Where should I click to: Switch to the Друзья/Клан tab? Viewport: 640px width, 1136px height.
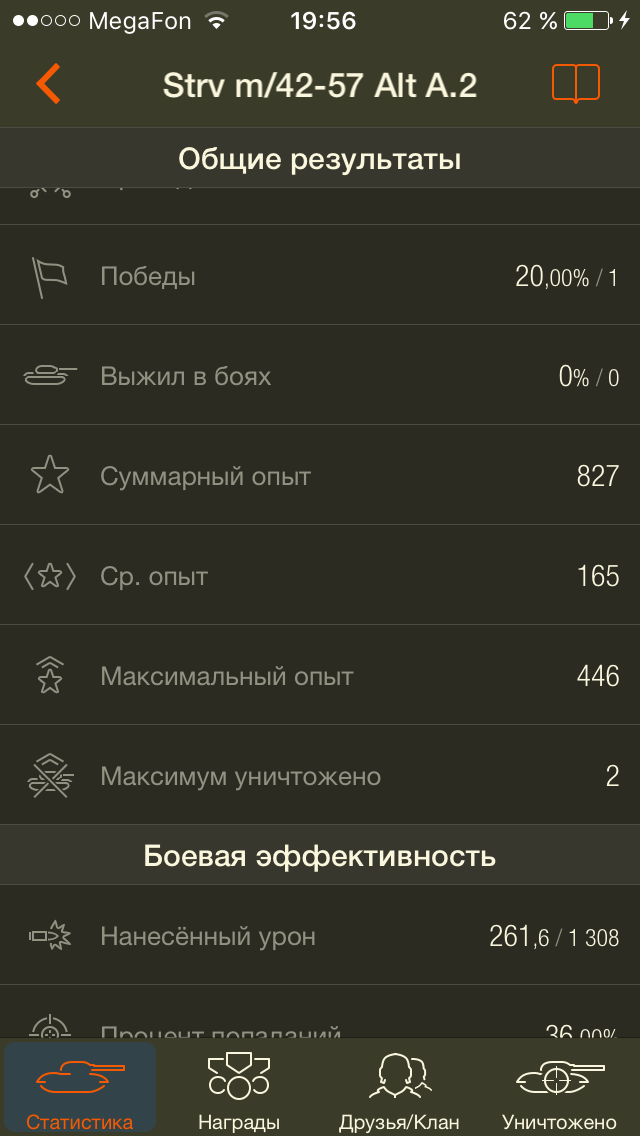(x=399, y=1088)
